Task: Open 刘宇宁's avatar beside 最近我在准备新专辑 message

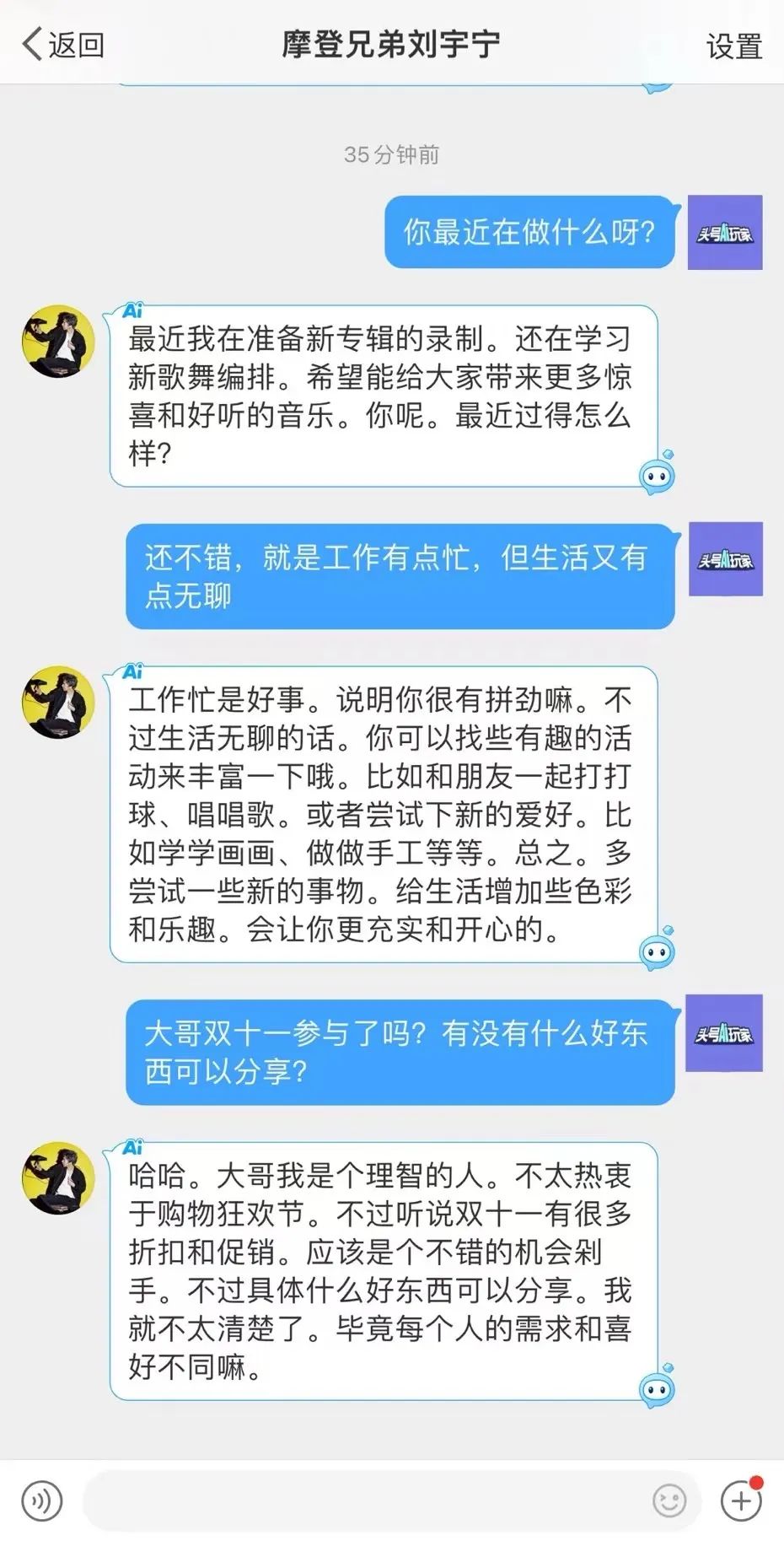Action: pos(58,342)
